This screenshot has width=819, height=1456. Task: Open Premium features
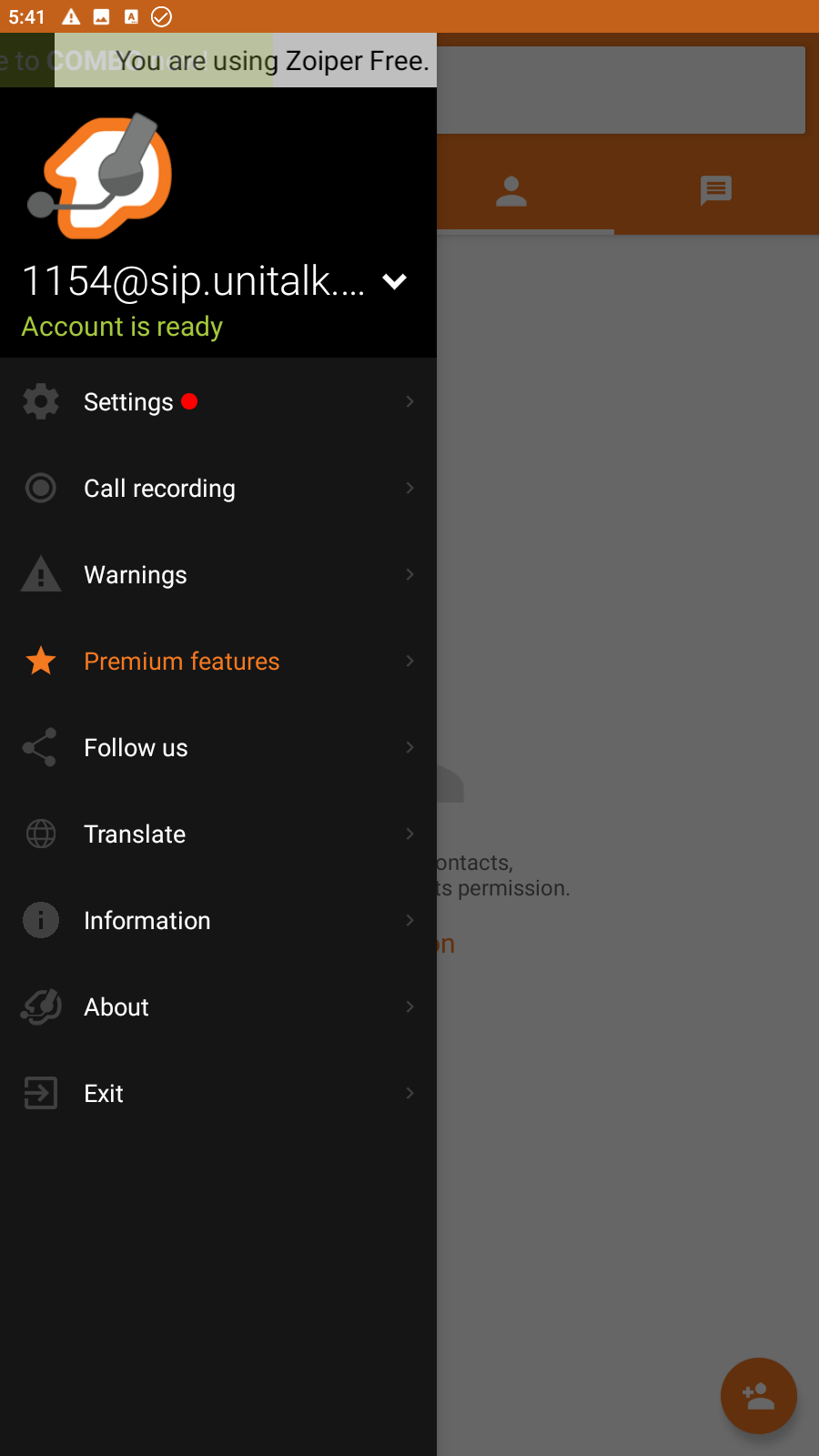tap(218, 662)
